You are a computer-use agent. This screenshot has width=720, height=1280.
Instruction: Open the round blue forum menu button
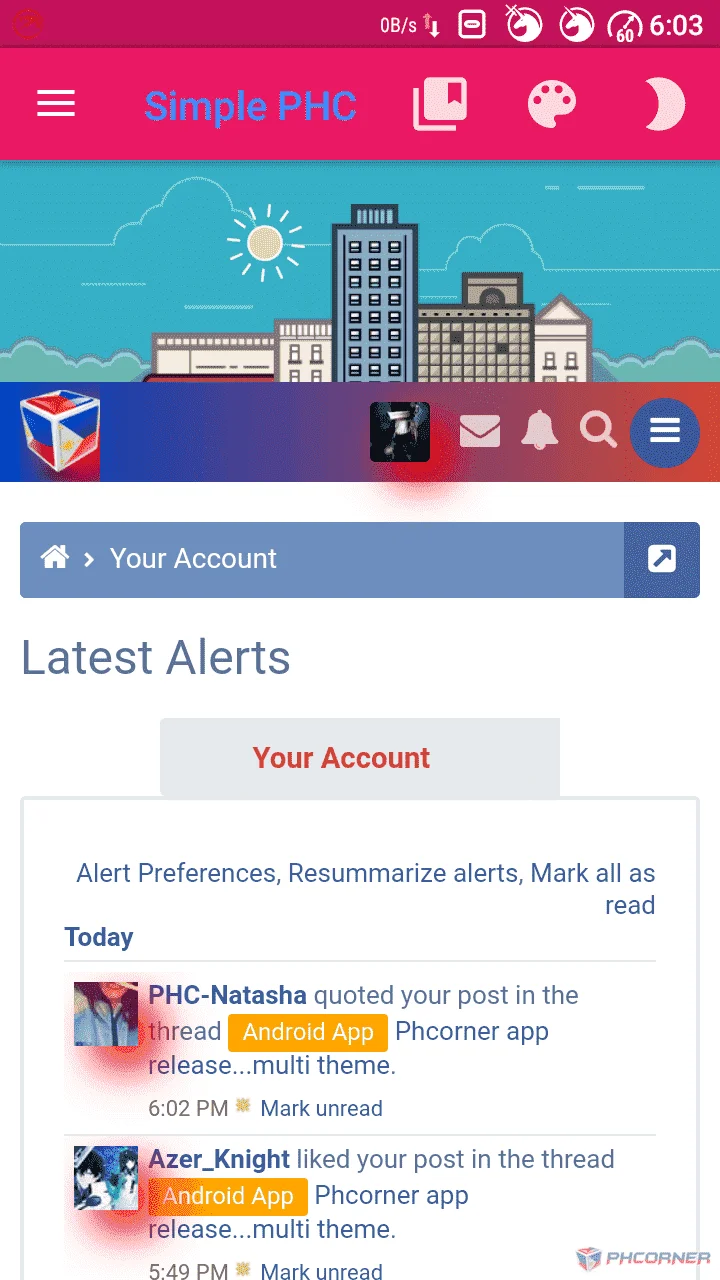[x=665, y=432]
